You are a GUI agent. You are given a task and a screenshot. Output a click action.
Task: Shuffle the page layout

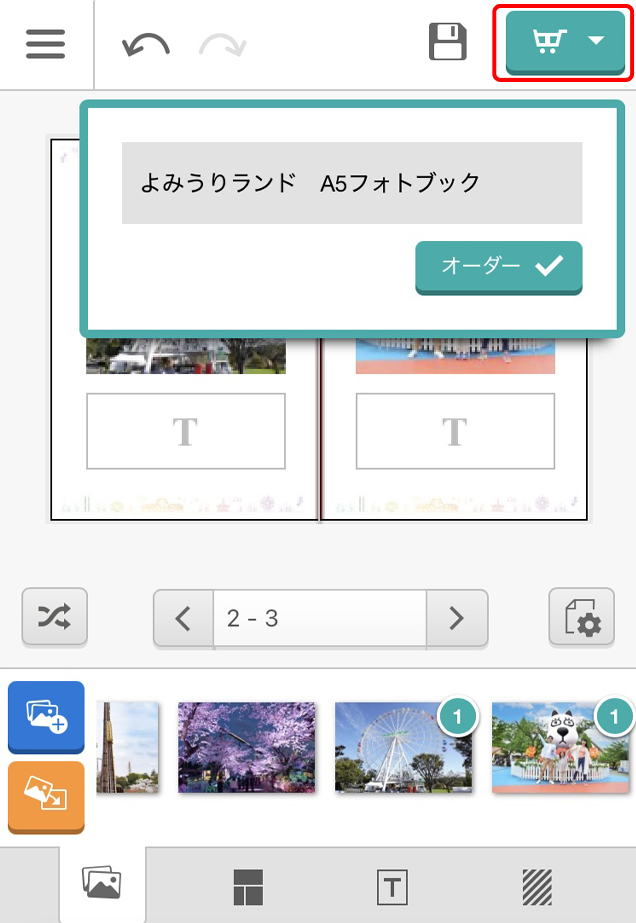55,617
